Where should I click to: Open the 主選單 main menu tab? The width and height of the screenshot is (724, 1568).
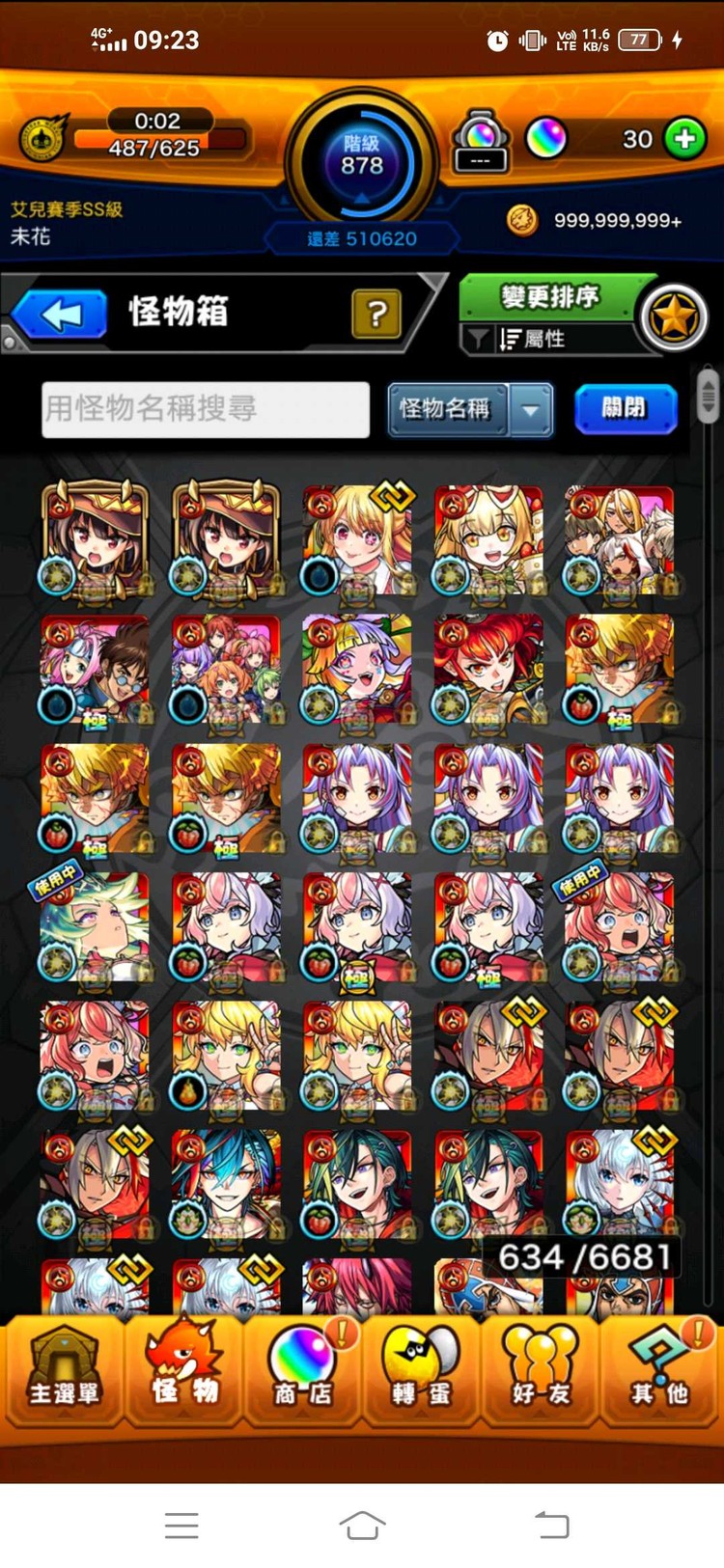click(64, 1370)
